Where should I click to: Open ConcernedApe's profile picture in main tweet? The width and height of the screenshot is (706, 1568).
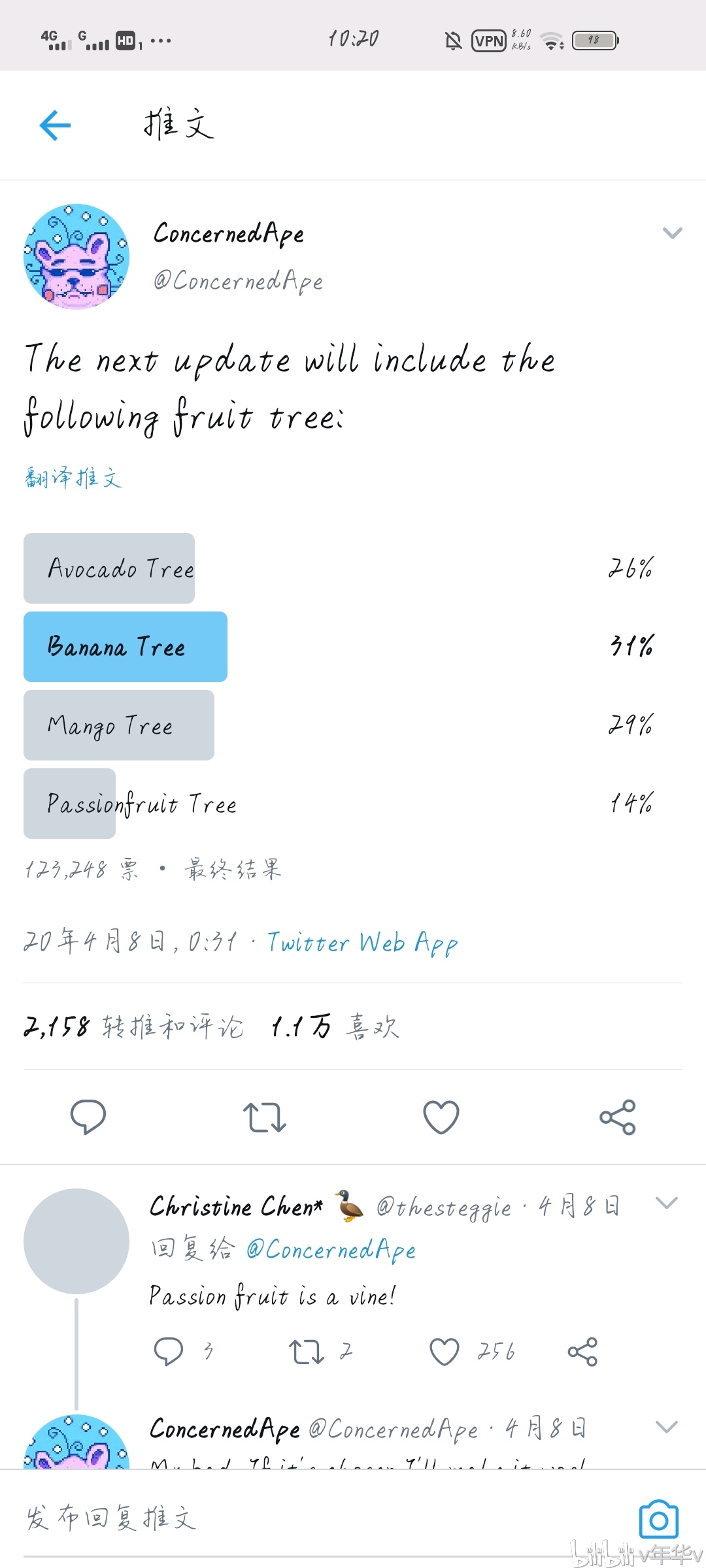[x=76, y=256]
